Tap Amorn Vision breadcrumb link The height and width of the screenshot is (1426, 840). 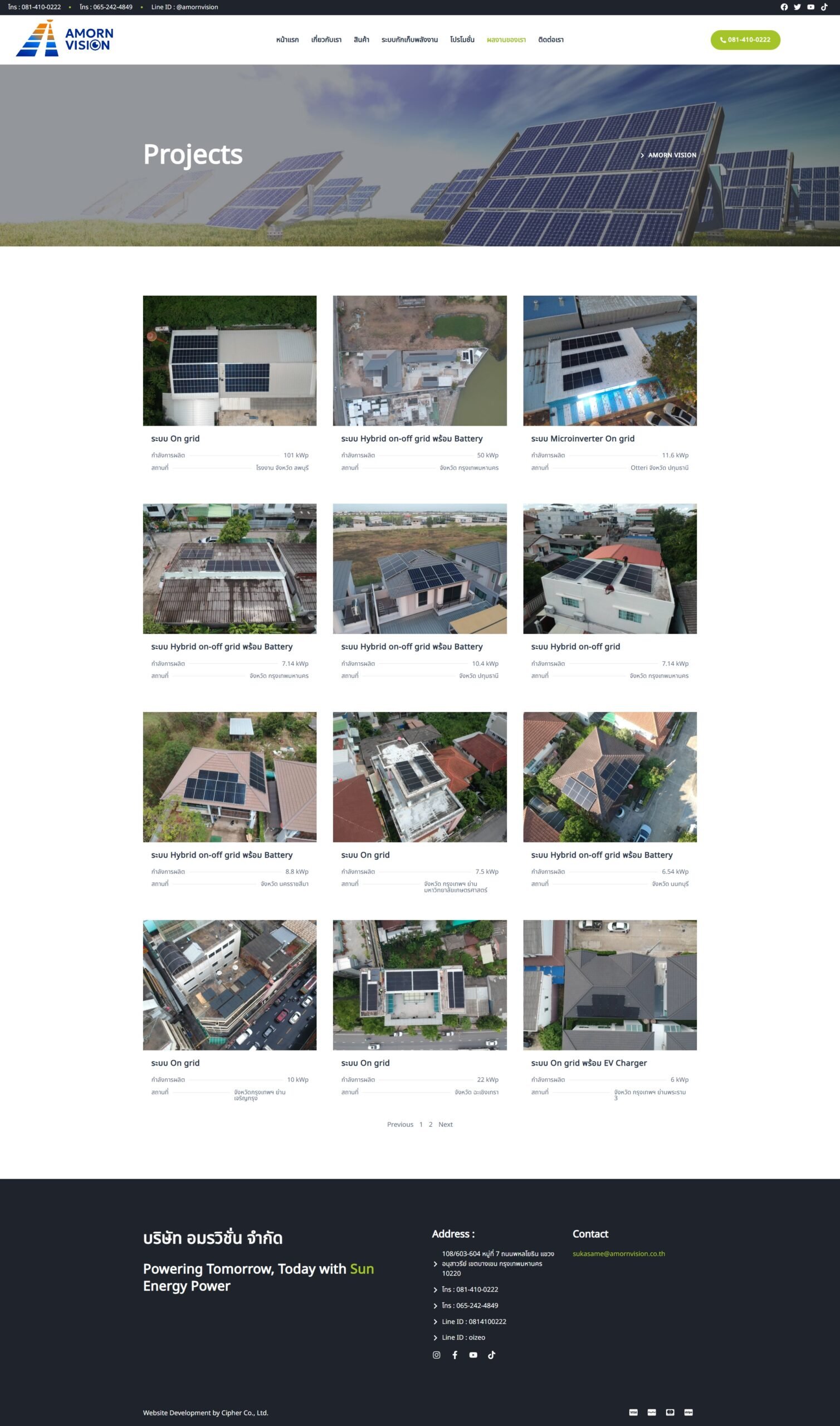pyautogui.click(x=672, y=155)
